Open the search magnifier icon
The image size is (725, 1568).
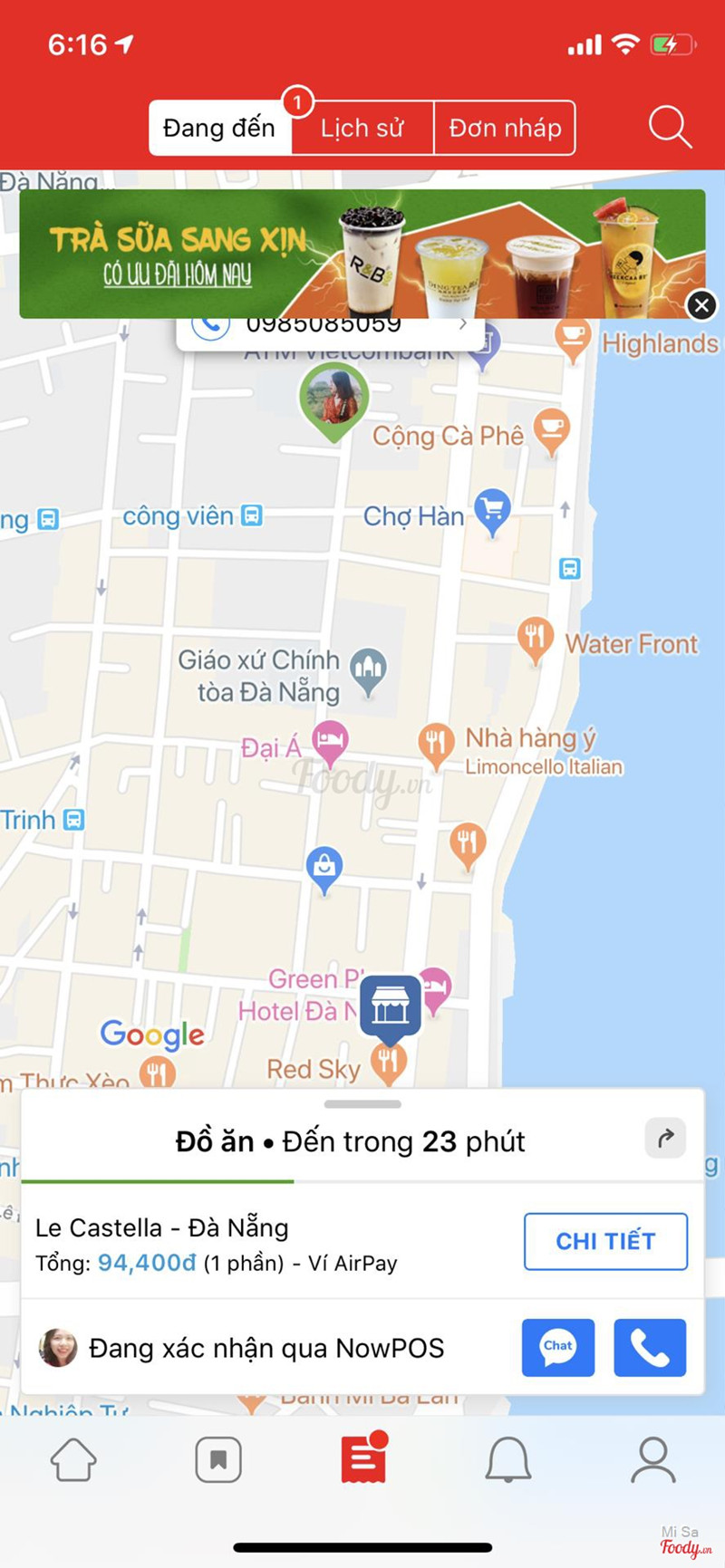tap(670, 128)
